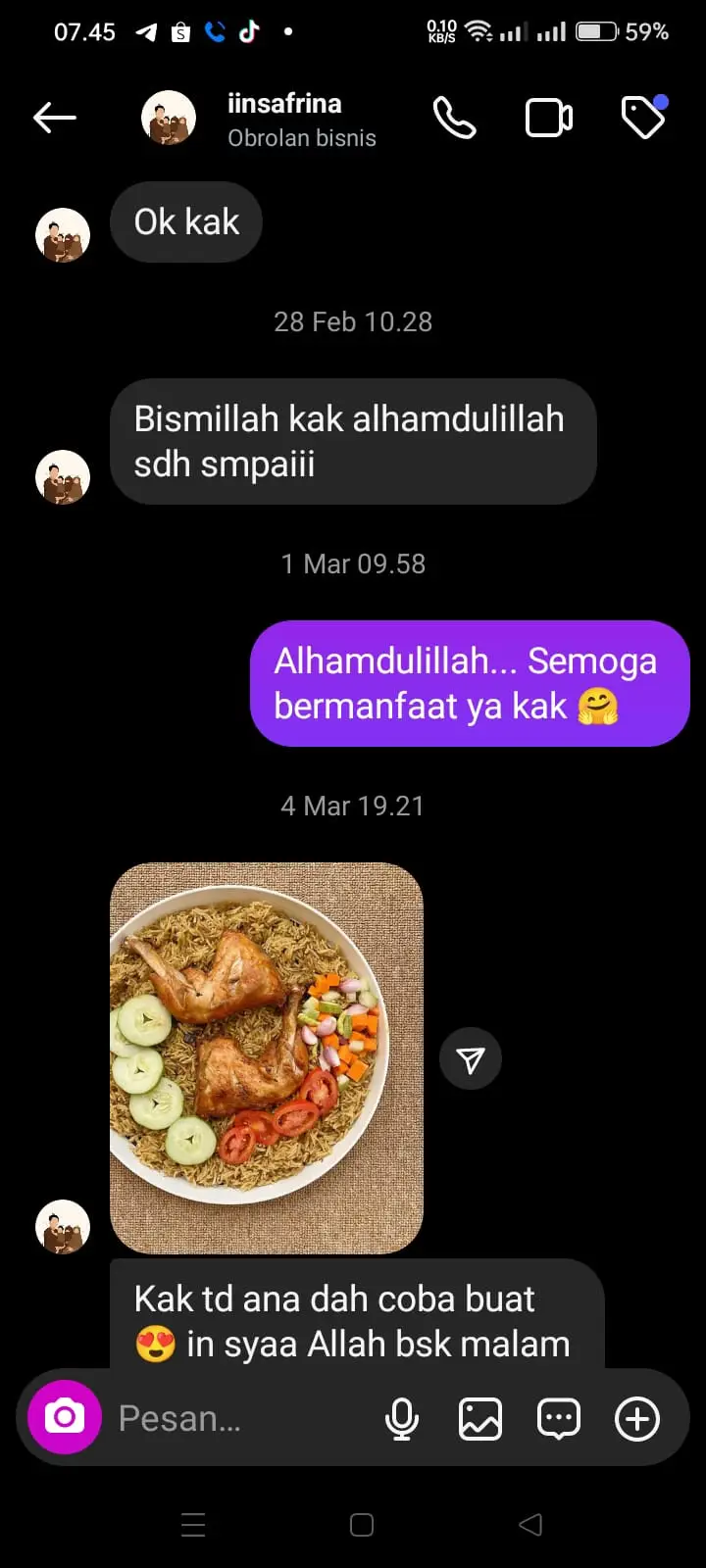View the chicken rice photo message

pos(267,1057)
